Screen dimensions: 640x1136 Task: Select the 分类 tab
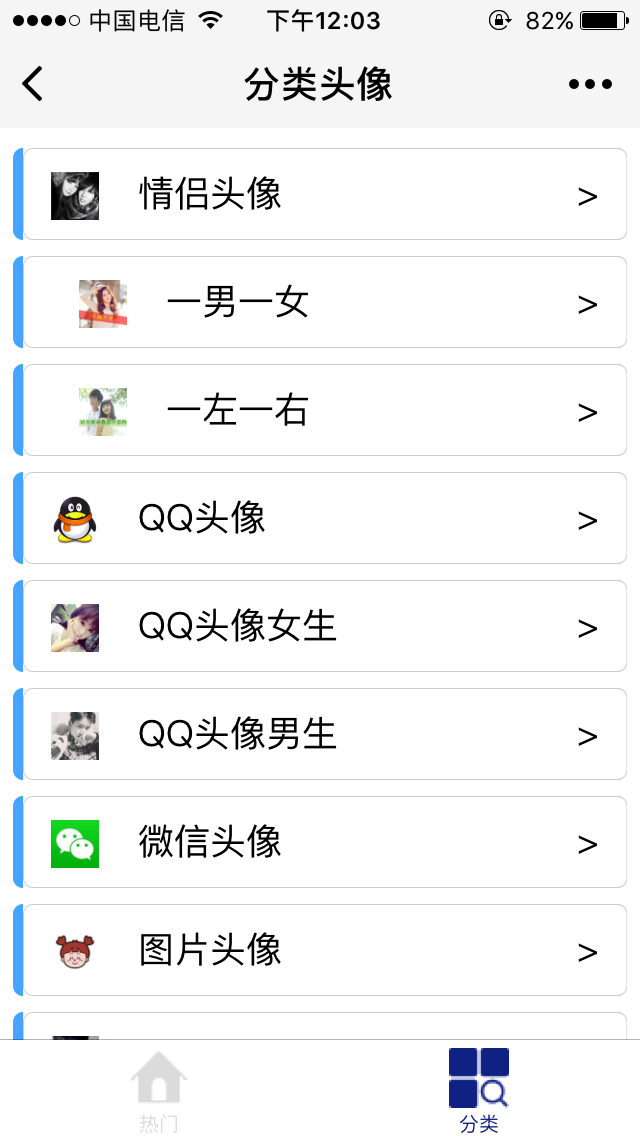click(x=479, y=1090)
